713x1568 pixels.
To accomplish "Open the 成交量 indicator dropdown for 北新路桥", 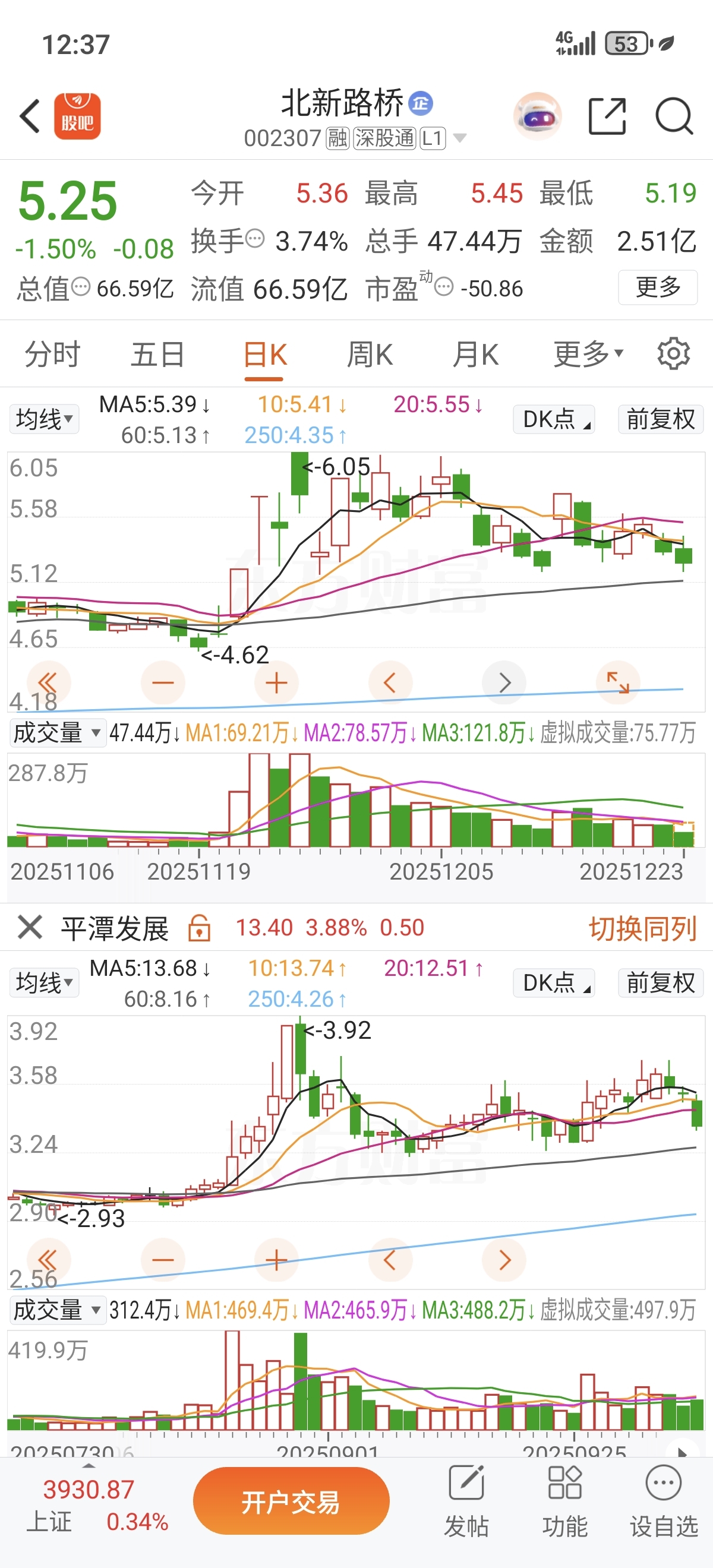I will pyautogui.click(x=56, y=733).
